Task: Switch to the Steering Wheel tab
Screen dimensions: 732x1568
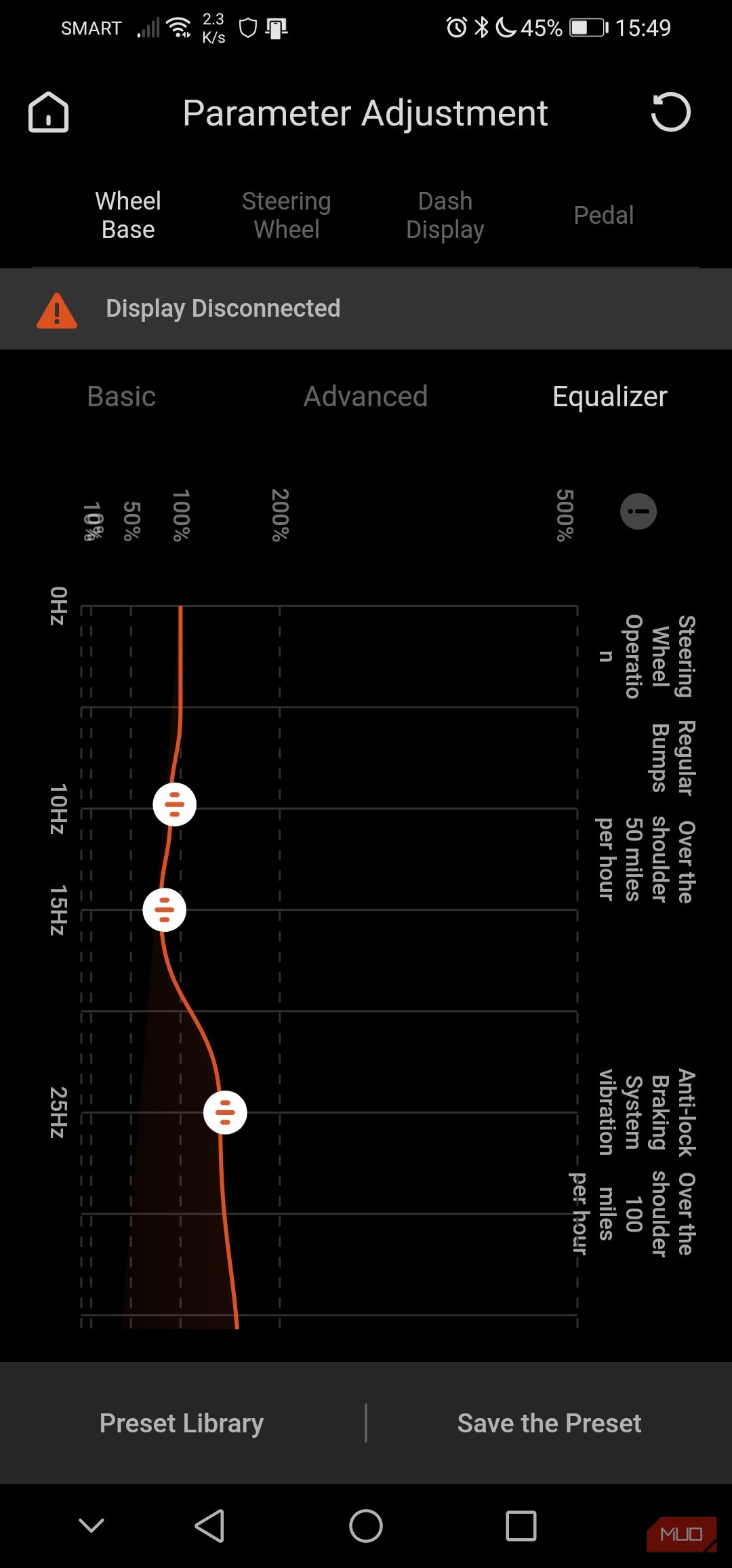Action: 286,214
